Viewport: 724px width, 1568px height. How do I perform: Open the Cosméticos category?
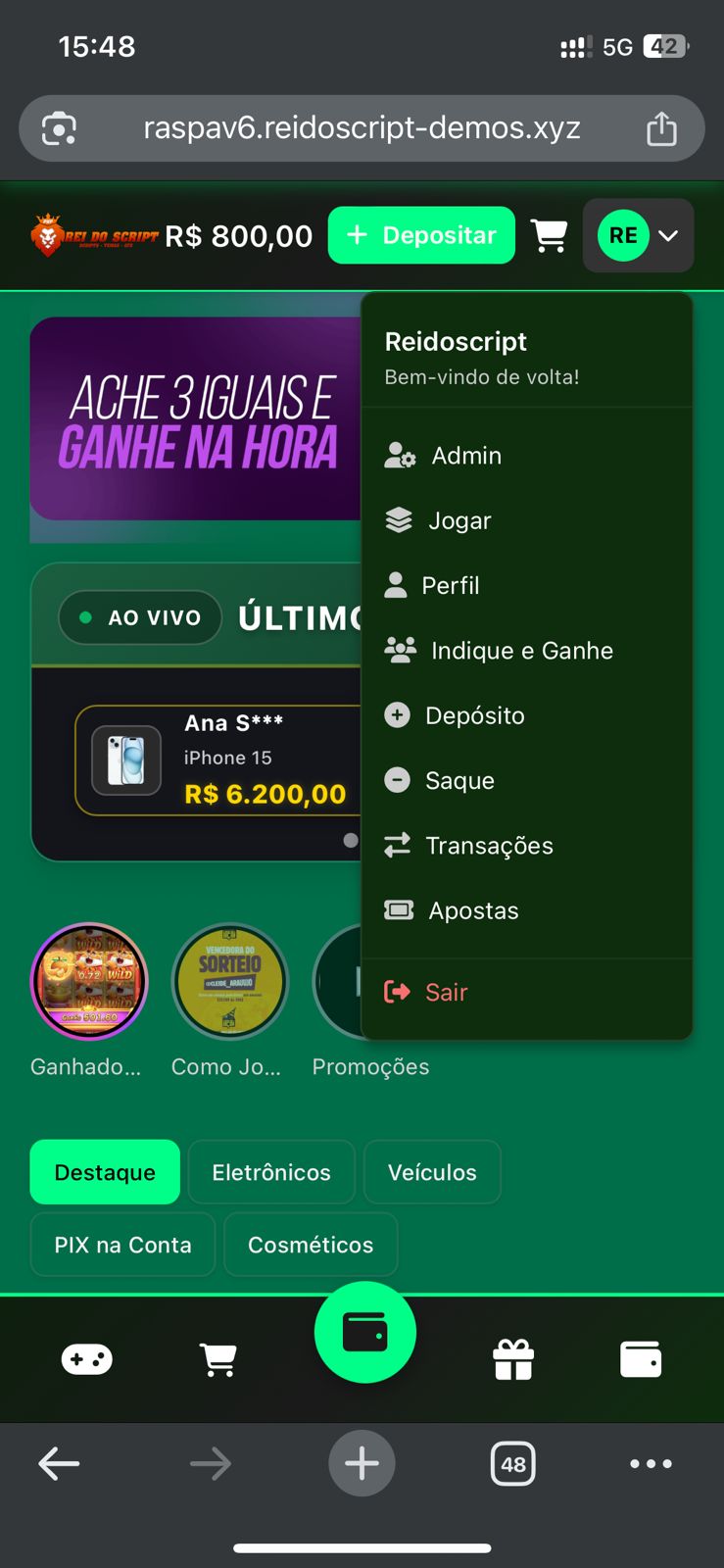pos(311,1245)
